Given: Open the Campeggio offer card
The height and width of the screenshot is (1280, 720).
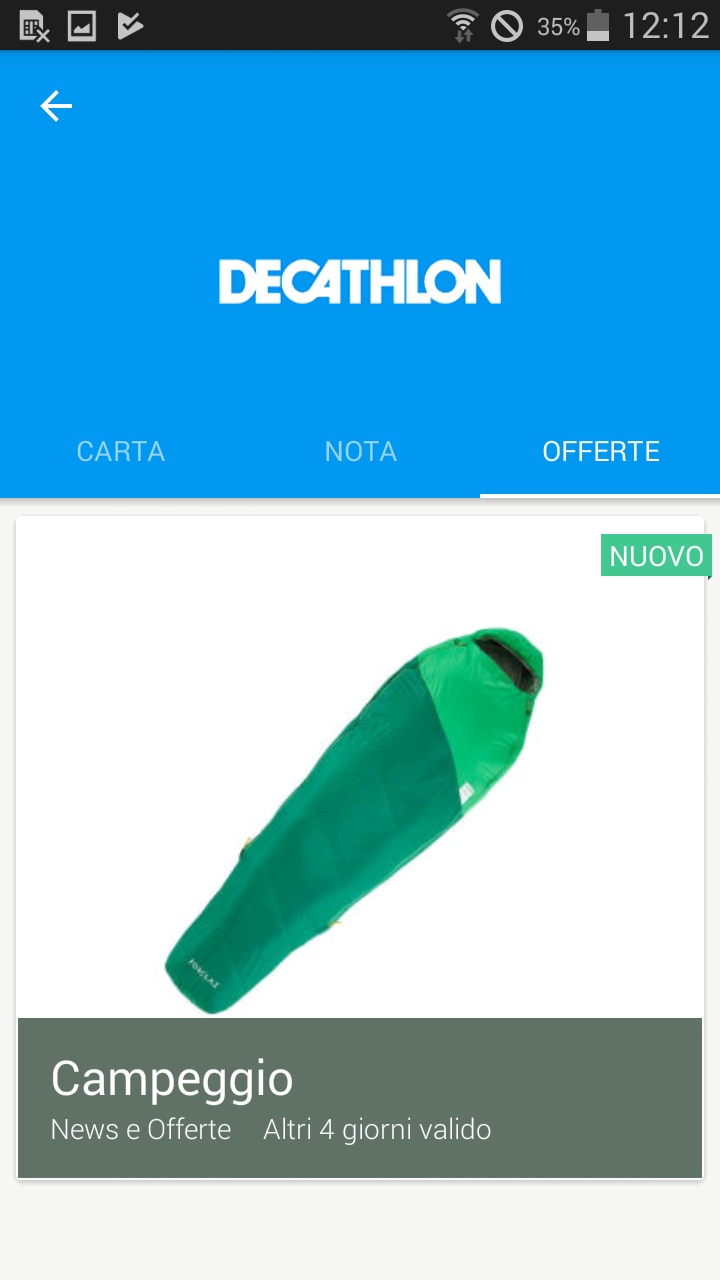Looking at the screenshot, I should click(x=360, y=848).
